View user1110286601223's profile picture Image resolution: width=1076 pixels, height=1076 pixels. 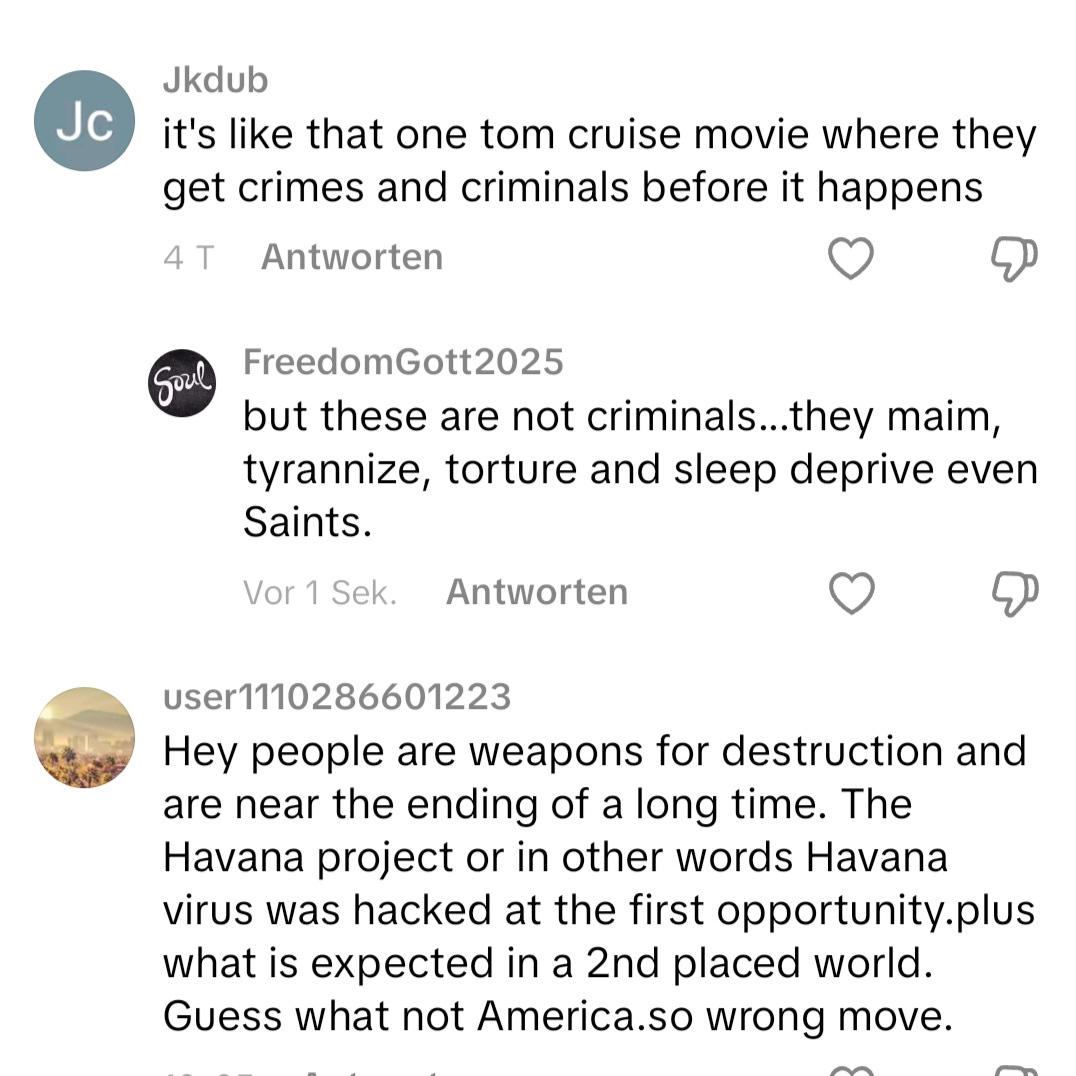[x=84, y=737]
